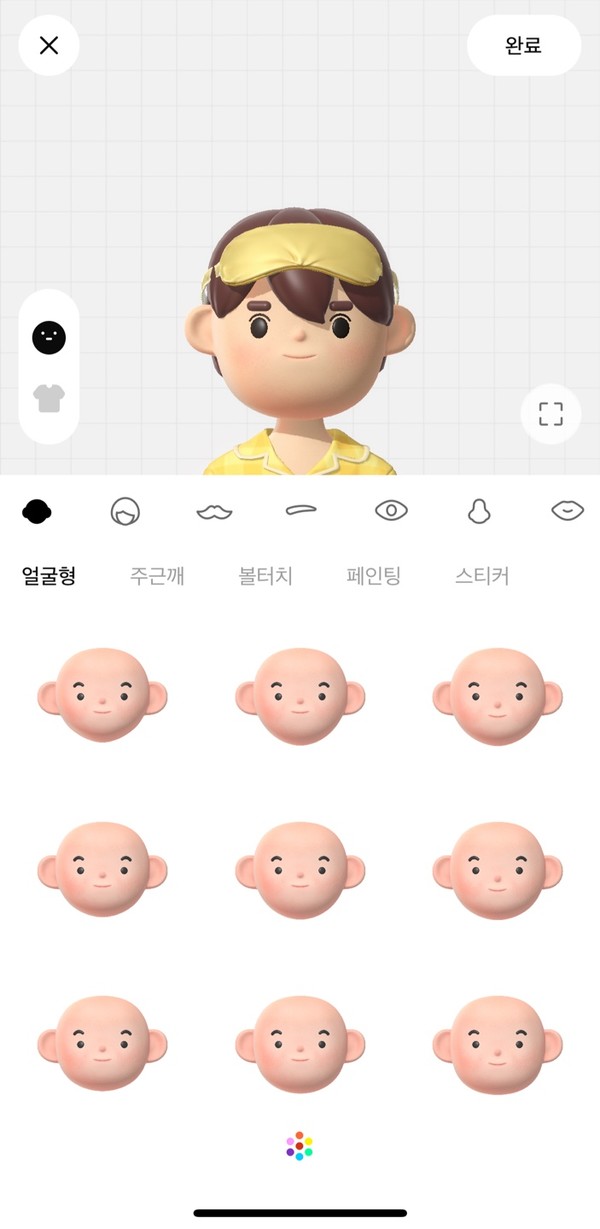This screenshot has width=600, height=1229.
Task: Select the 얼굴형 tab
Action: coord(49,576)
